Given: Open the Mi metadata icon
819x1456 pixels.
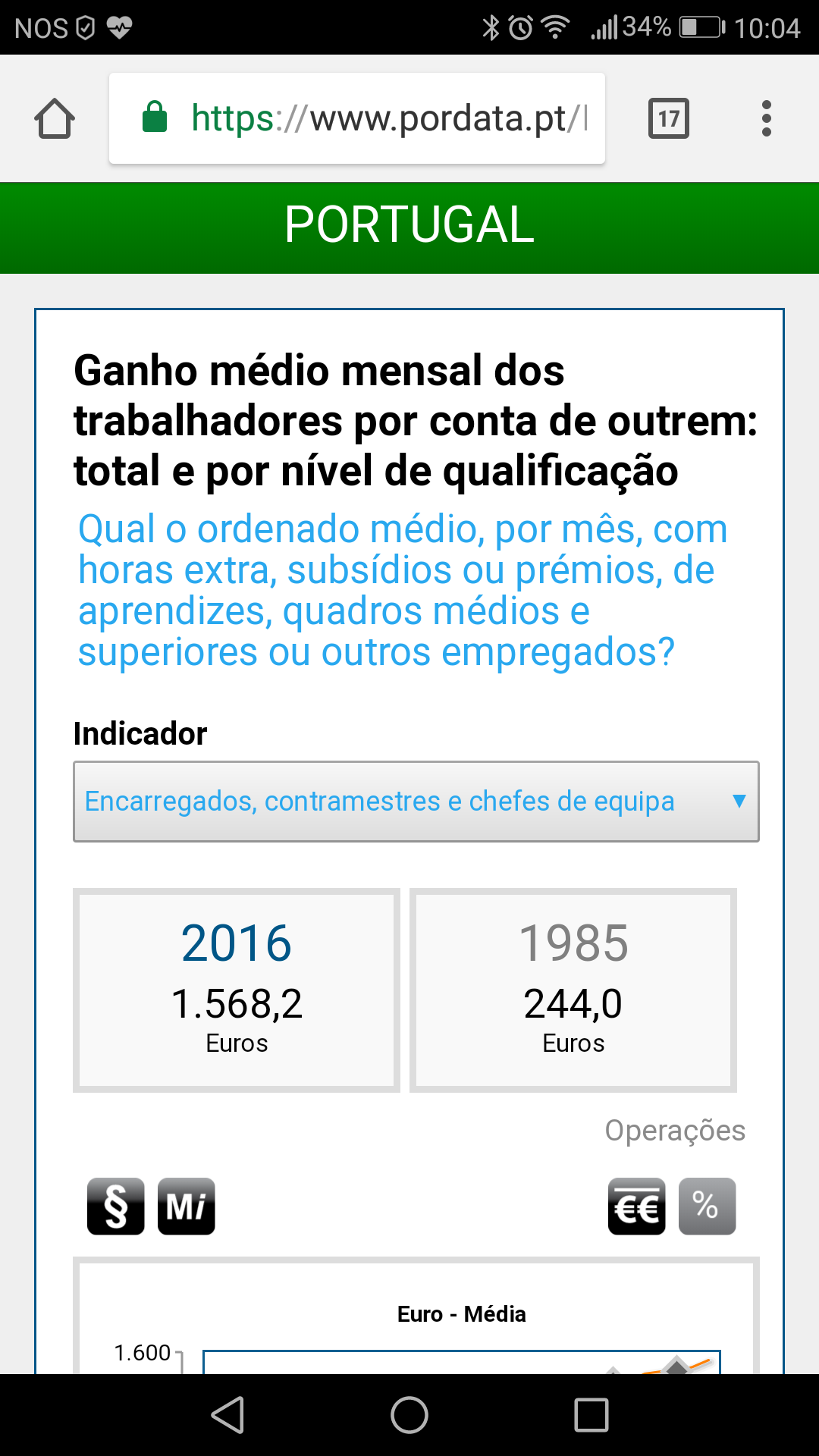Looking at the screenshot, I should coord(186,1206).
